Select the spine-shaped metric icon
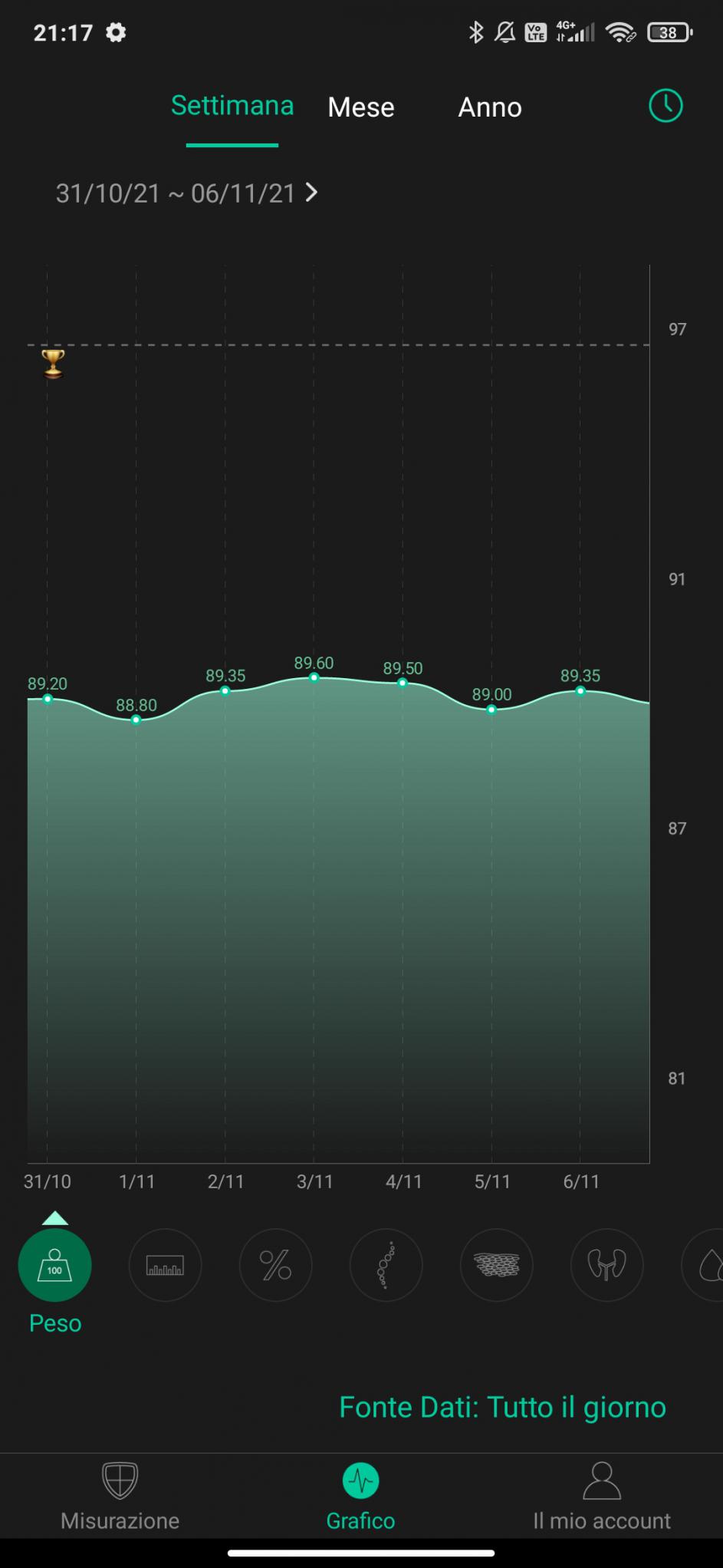Viewport: 723px width, 1568px height. (x=386, y=1265)
